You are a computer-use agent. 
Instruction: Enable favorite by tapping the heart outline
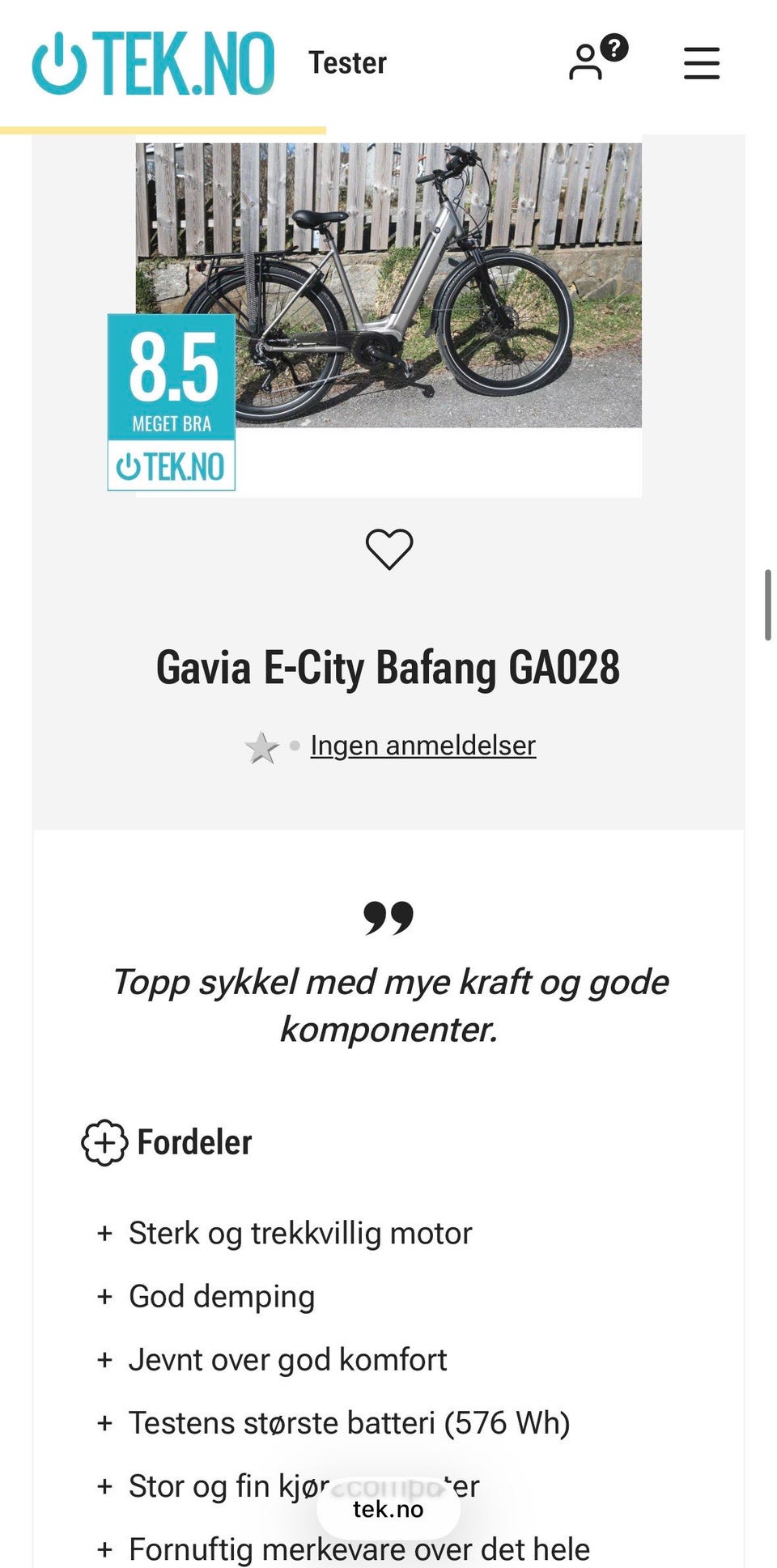(x=389, y=550)
